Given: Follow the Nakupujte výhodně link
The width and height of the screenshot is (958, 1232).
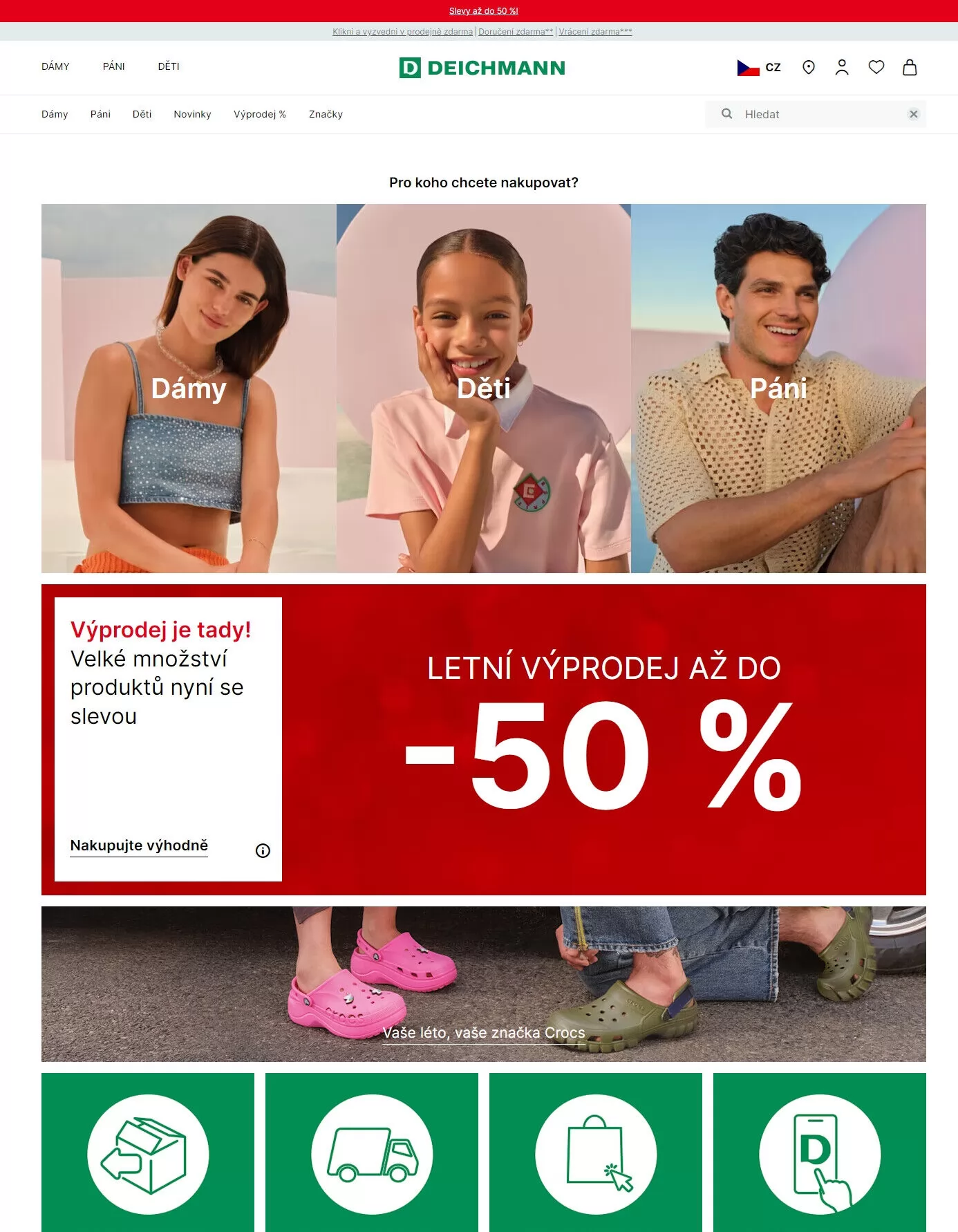Looking at the screenshot, I should [x=139, y=846].
